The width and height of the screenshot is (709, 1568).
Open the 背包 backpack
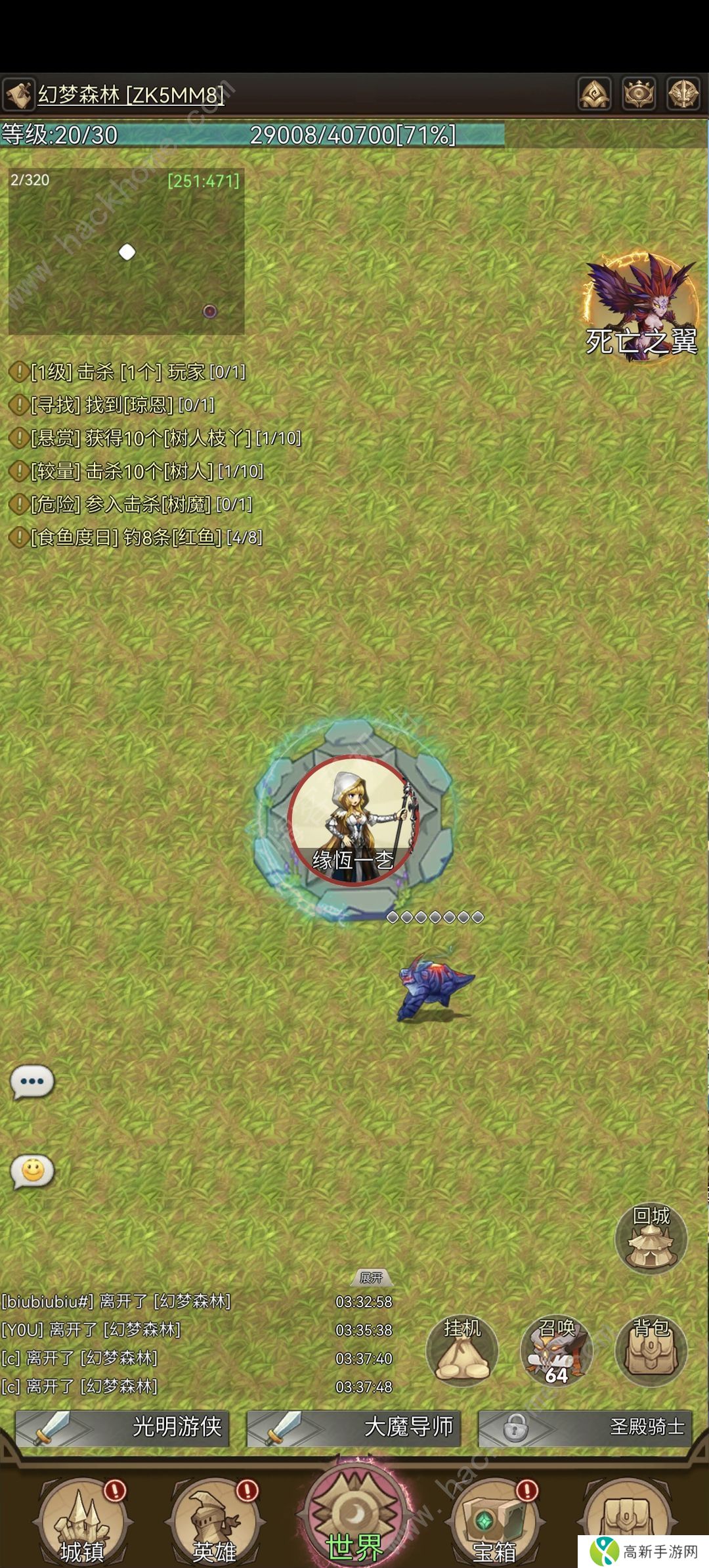651,1351
